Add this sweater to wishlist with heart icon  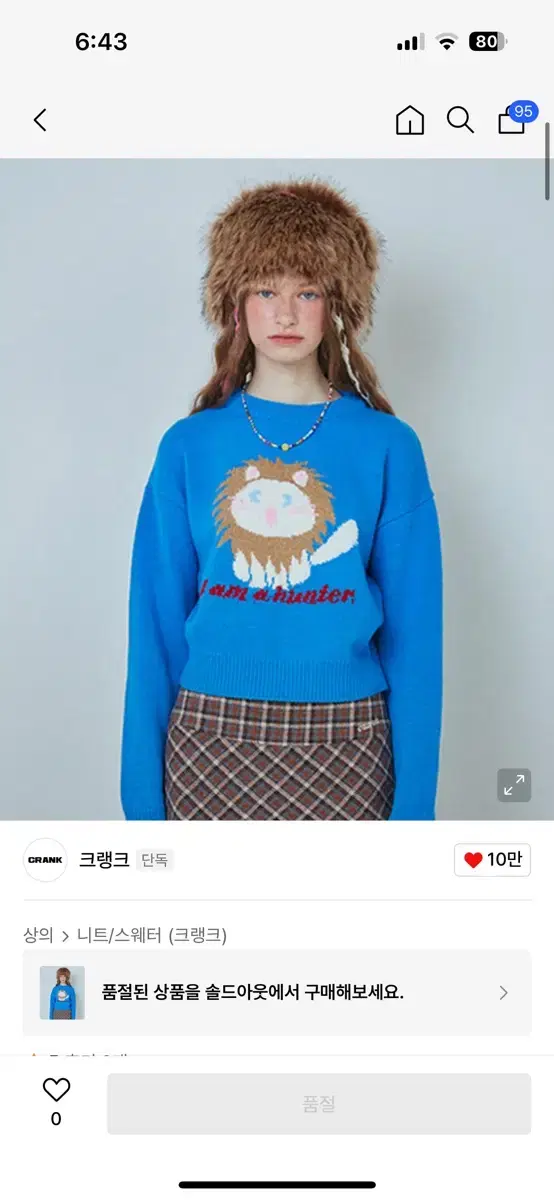click(56, 1090)
